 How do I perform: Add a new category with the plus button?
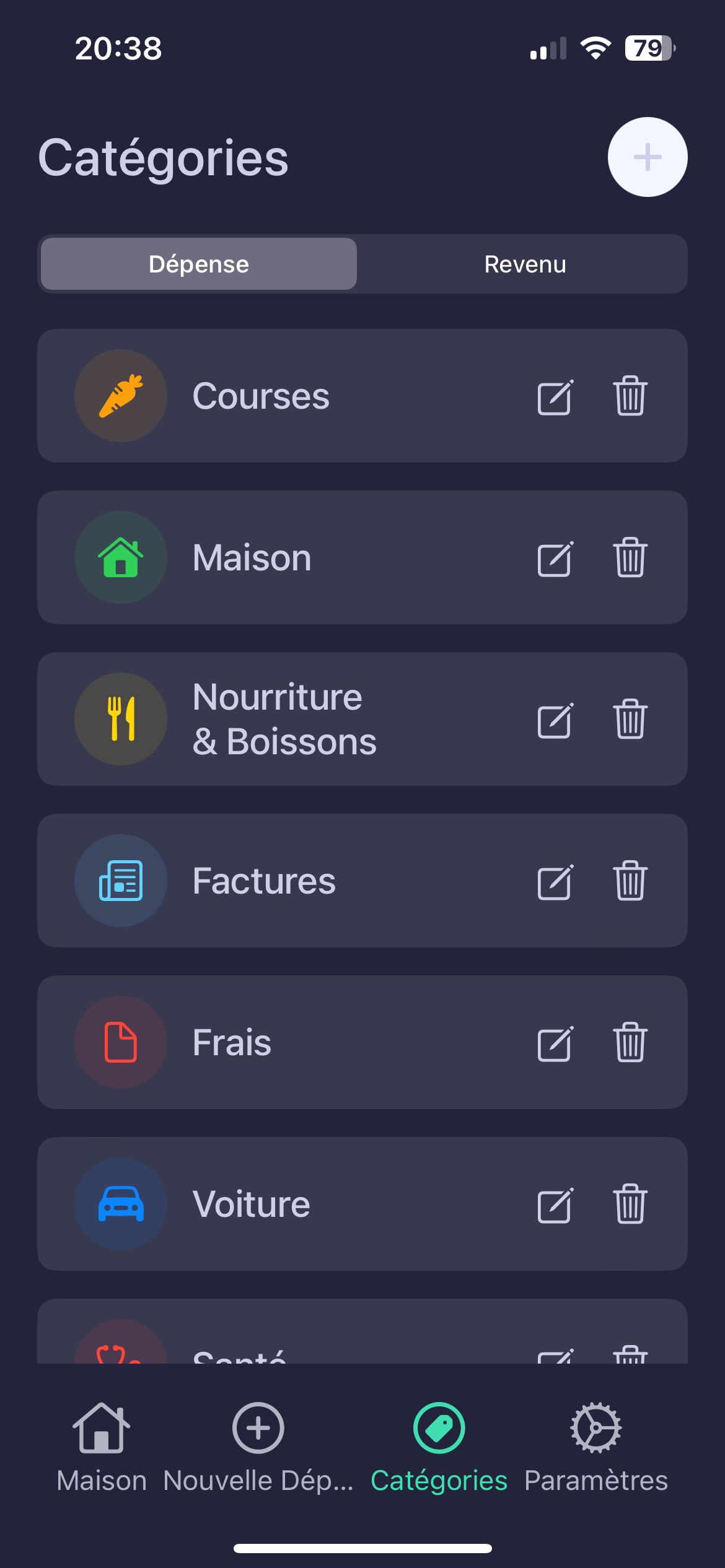[x=647, y=157]
